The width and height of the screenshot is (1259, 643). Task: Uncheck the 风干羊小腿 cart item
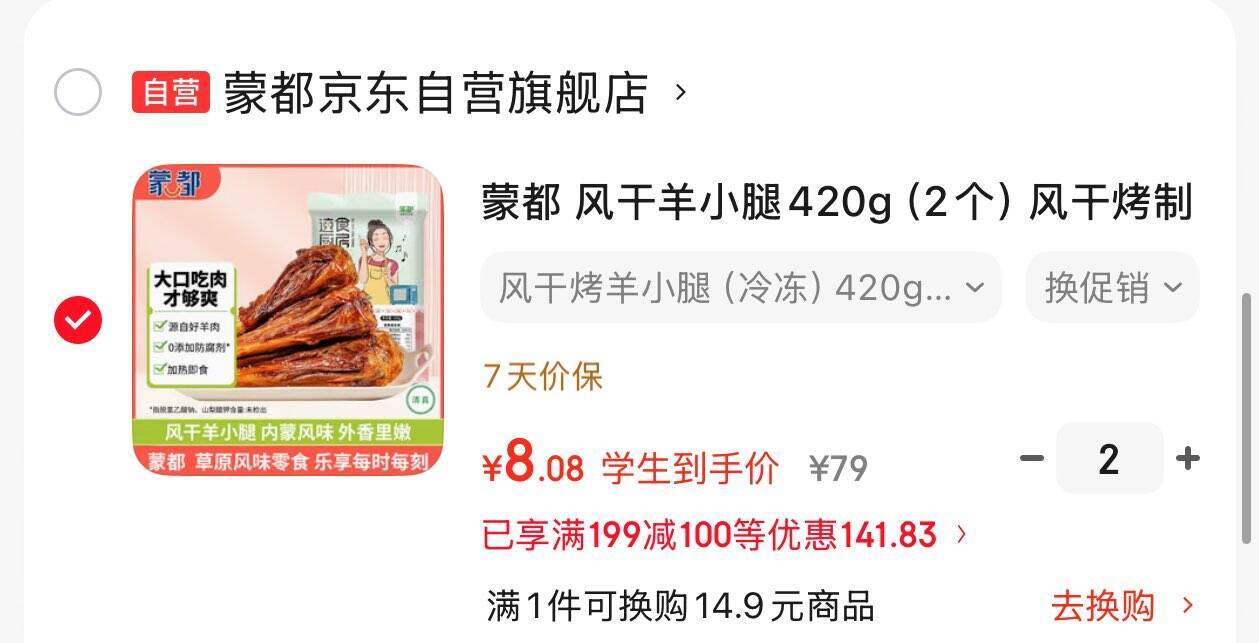tap(77, 320)
